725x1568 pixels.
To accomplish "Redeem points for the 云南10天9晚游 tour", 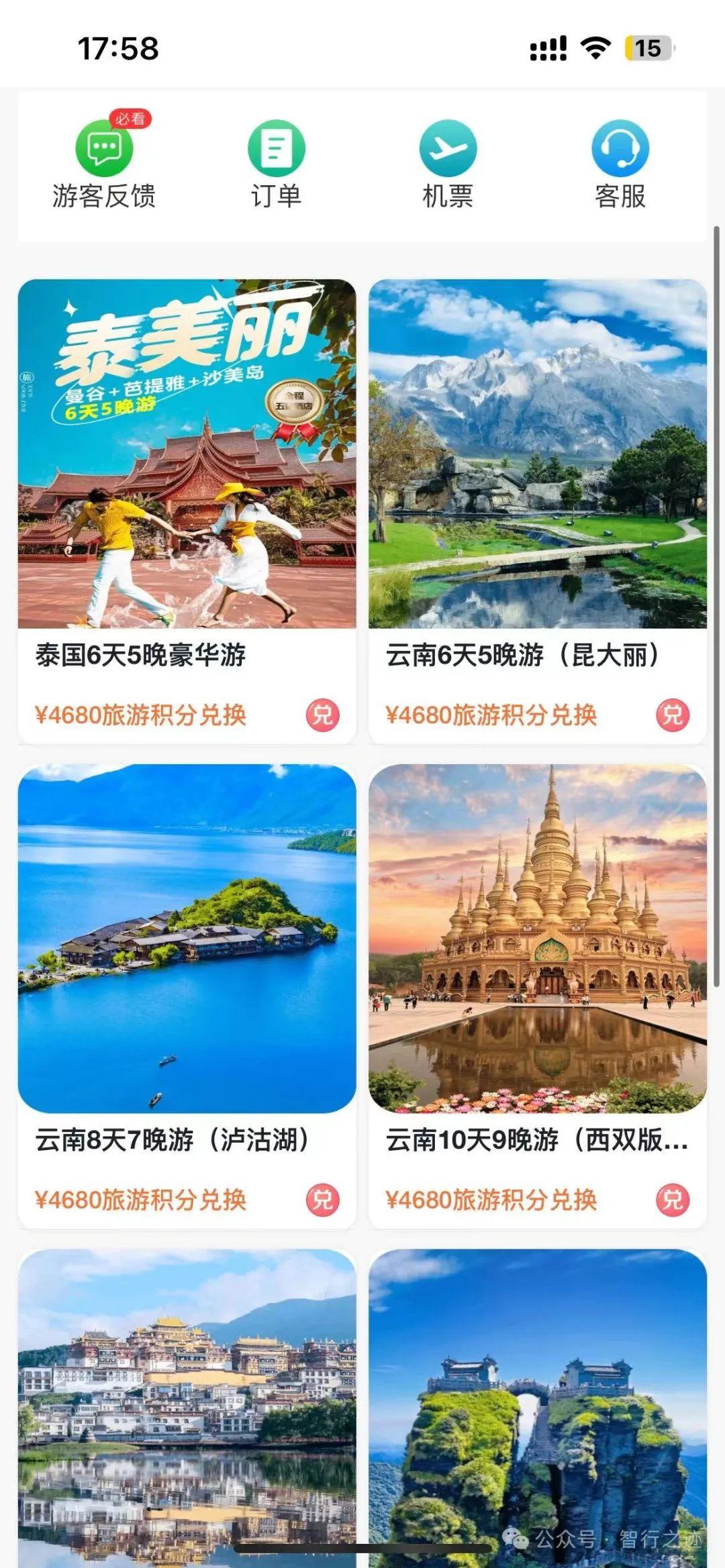I will tap(673, 1200).
